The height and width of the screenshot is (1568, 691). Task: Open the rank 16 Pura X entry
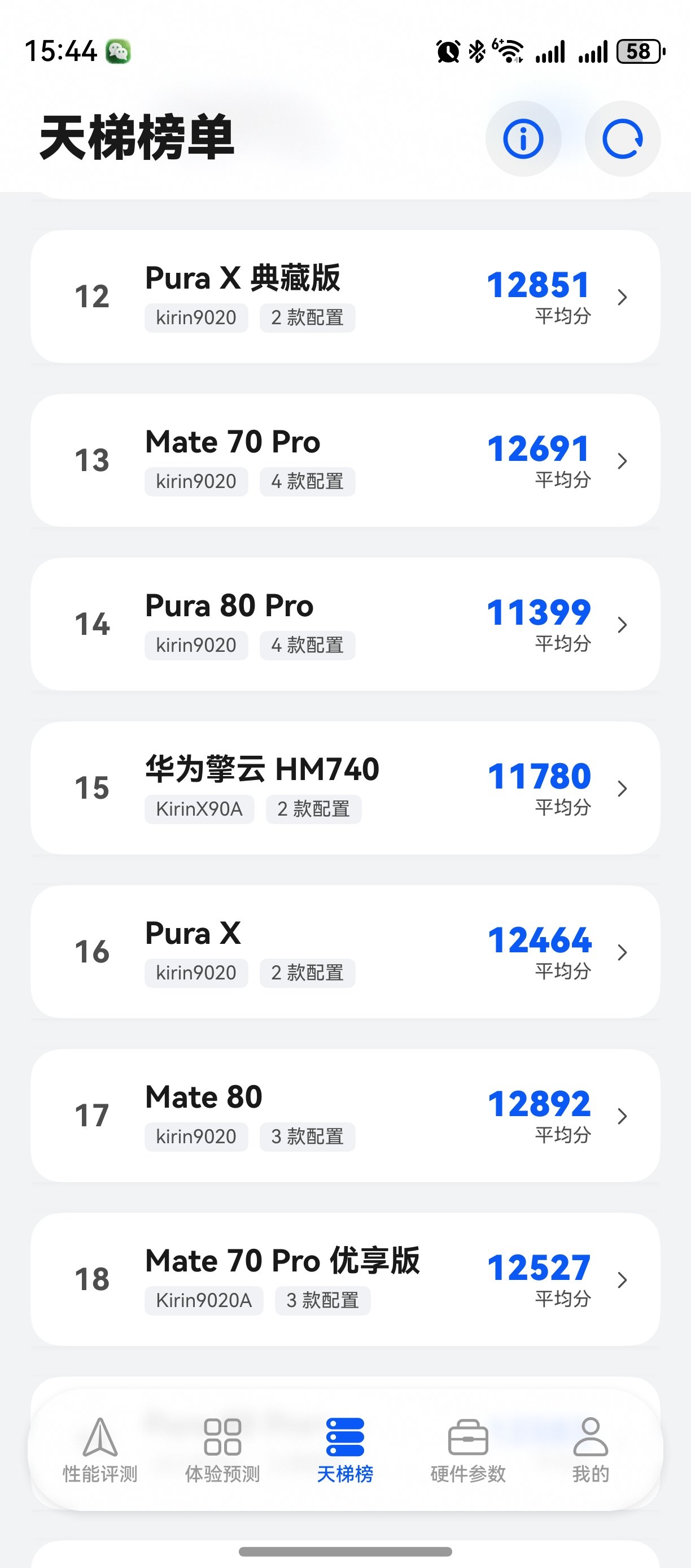click(x=345, y=951)
